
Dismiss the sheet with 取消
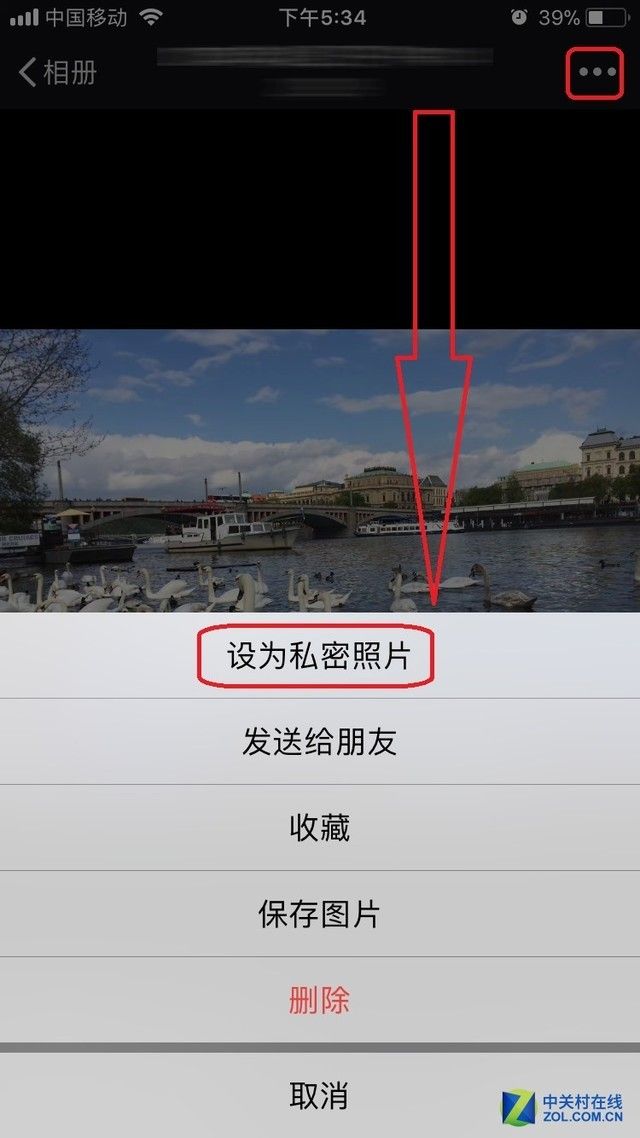319,1094
